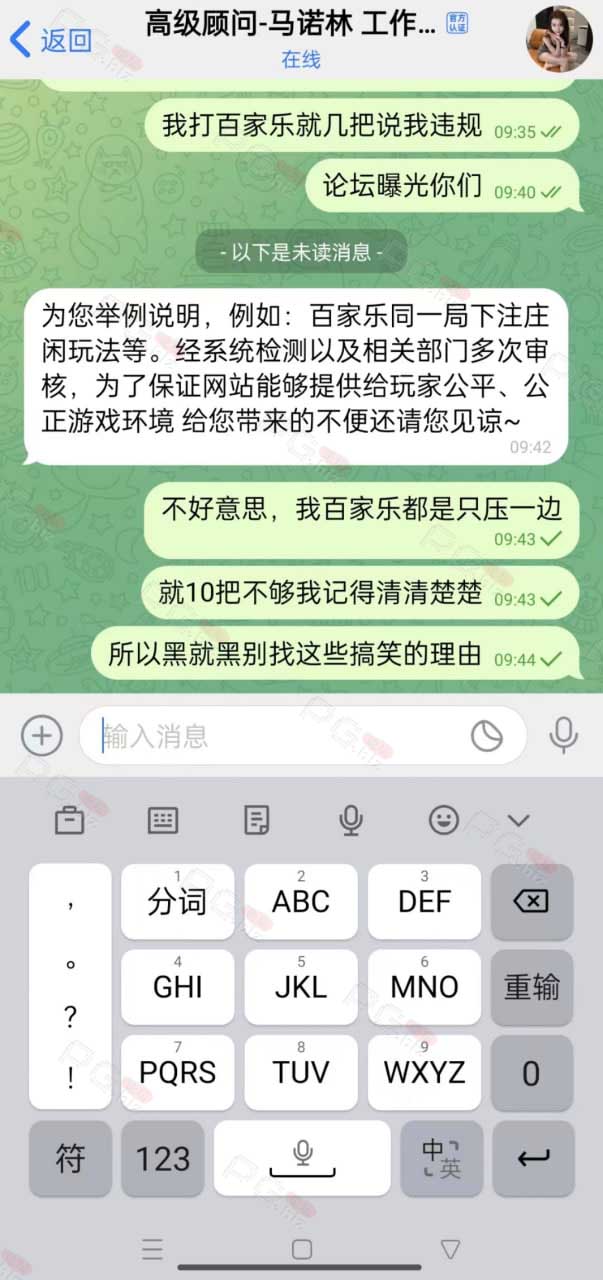Switch keyboard layout from the toolbar

click(x=163, y=821)
